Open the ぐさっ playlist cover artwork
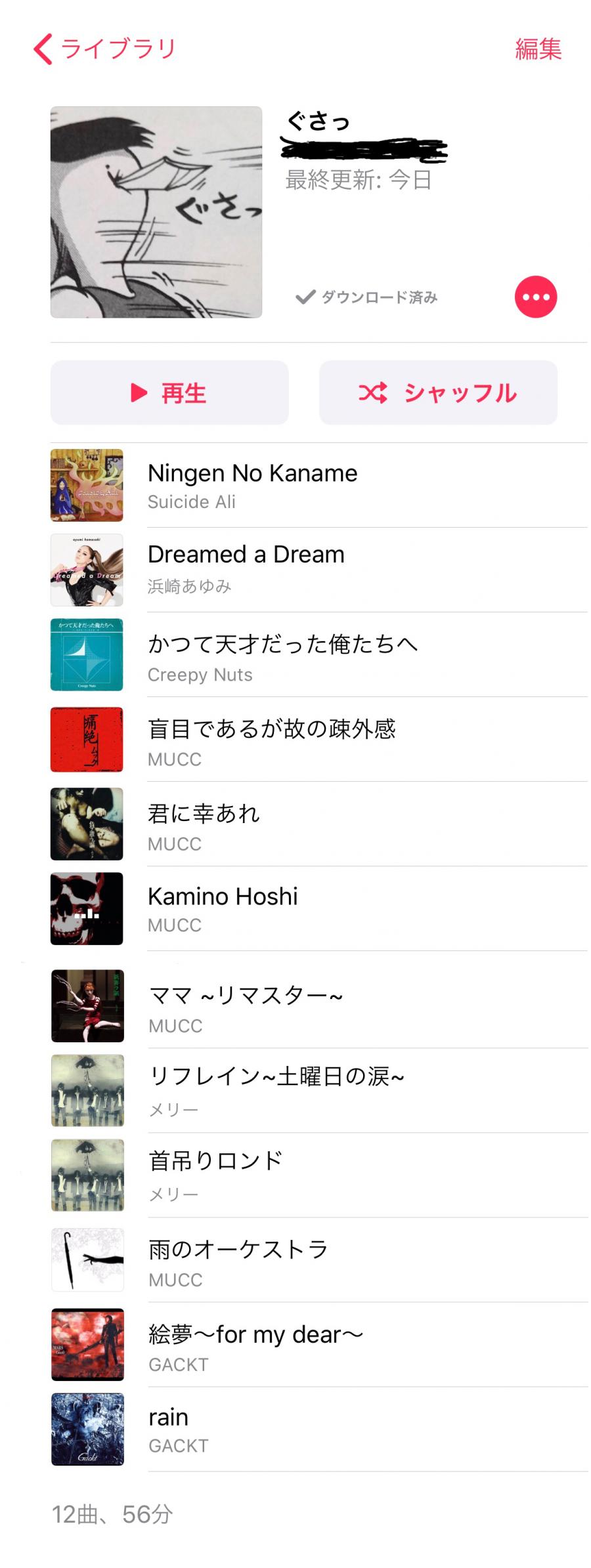 click(156, 212)
